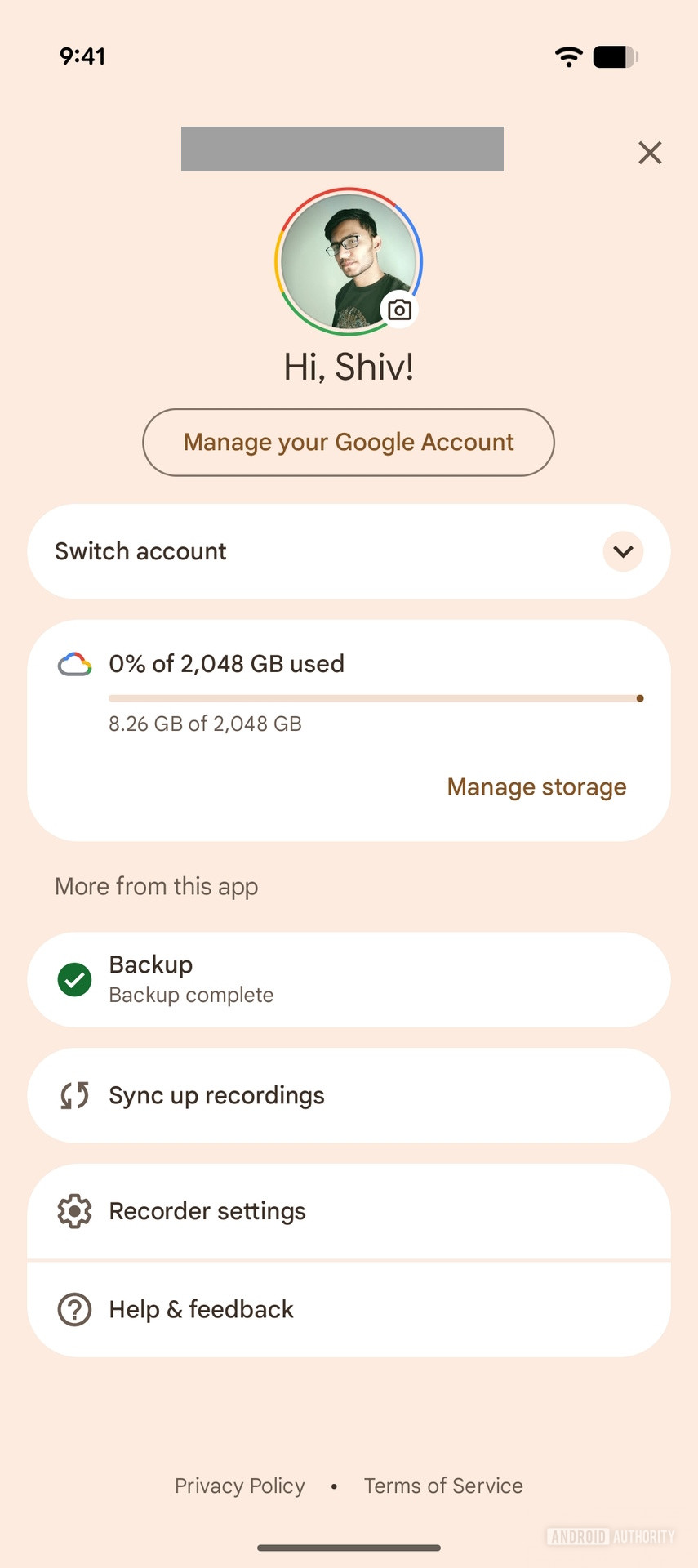Tap the Wi-Fi status icon
Image resolution: width=698 pixels, height=1568 pixels.
pyautogui.click(x=567, y=56)
